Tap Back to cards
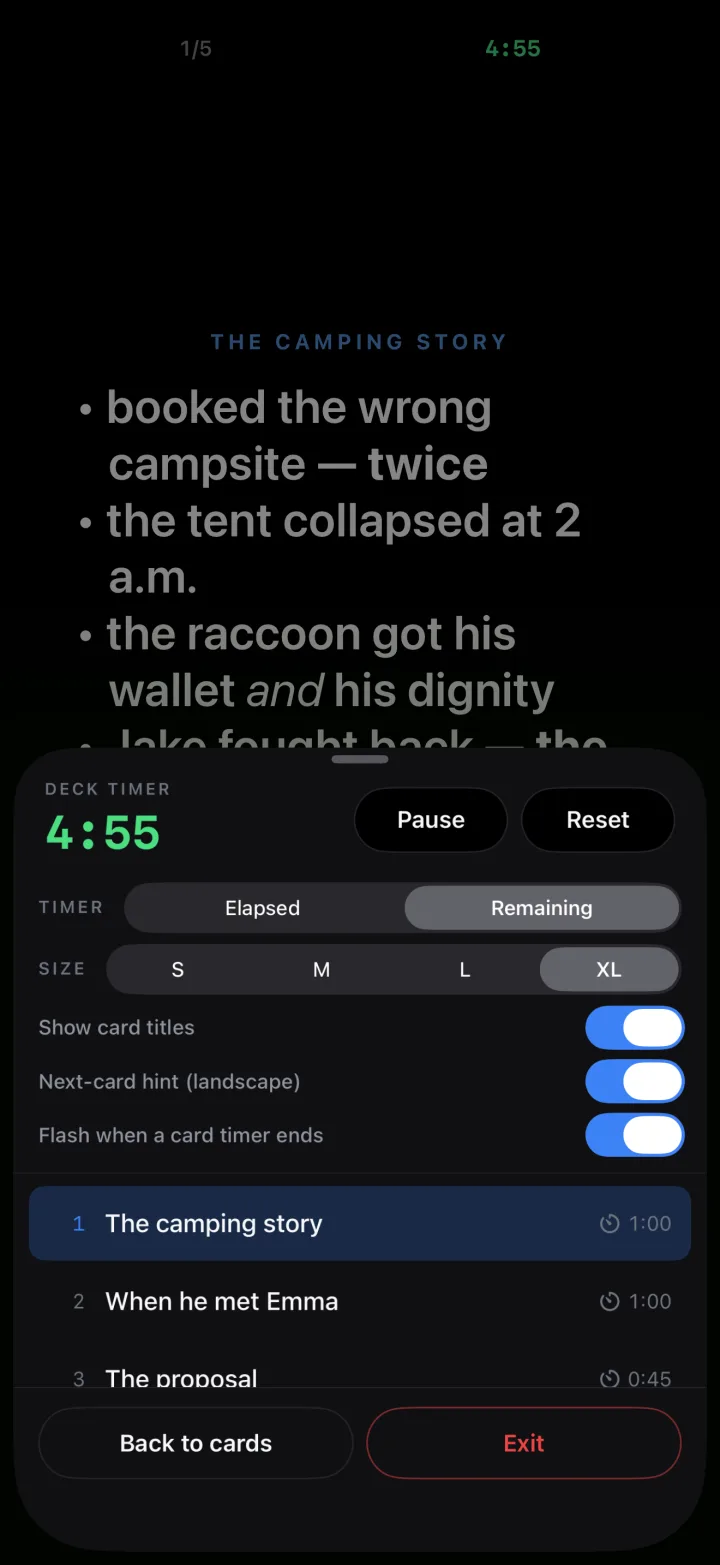The width and height of the screenshot is (720, 1565). pyautogui.click(x=196, y=1443)
